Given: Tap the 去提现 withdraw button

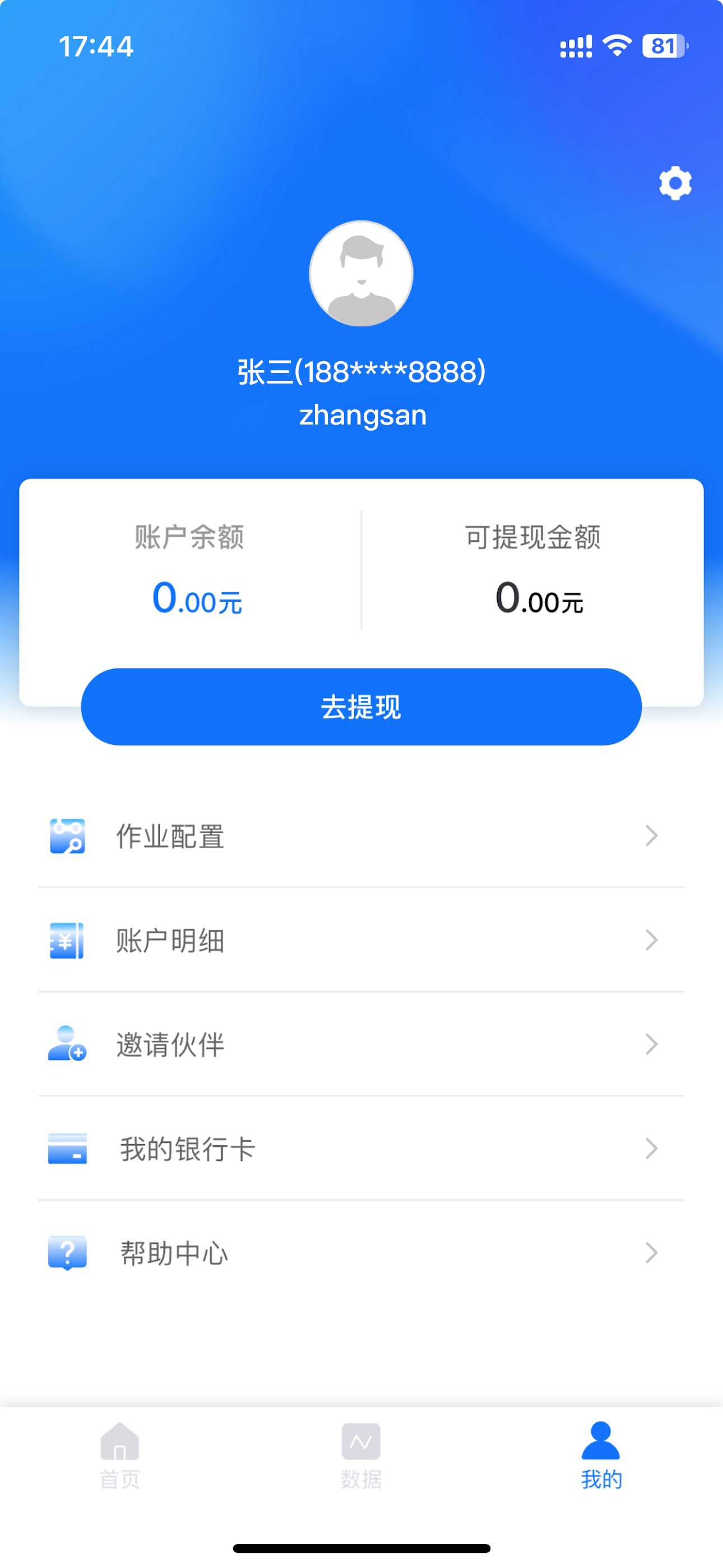Looking at the screenshot, I should point(361,707).
